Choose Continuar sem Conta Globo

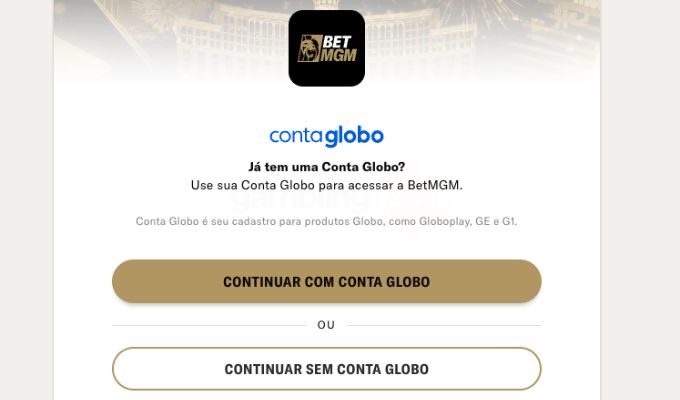[x=326, y=369]
